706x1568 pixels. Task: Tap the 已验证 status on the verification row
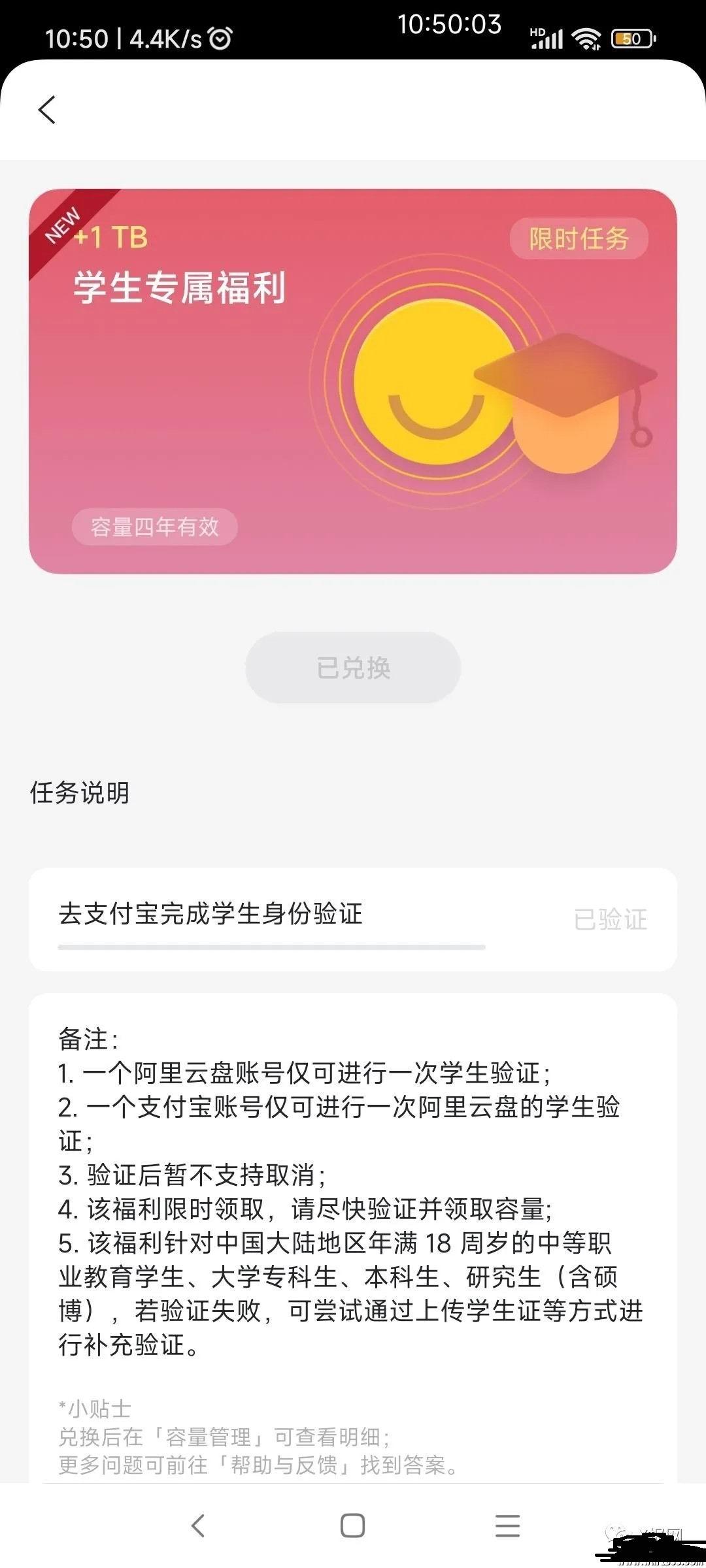pyautogui.click(x=611, y=919)
